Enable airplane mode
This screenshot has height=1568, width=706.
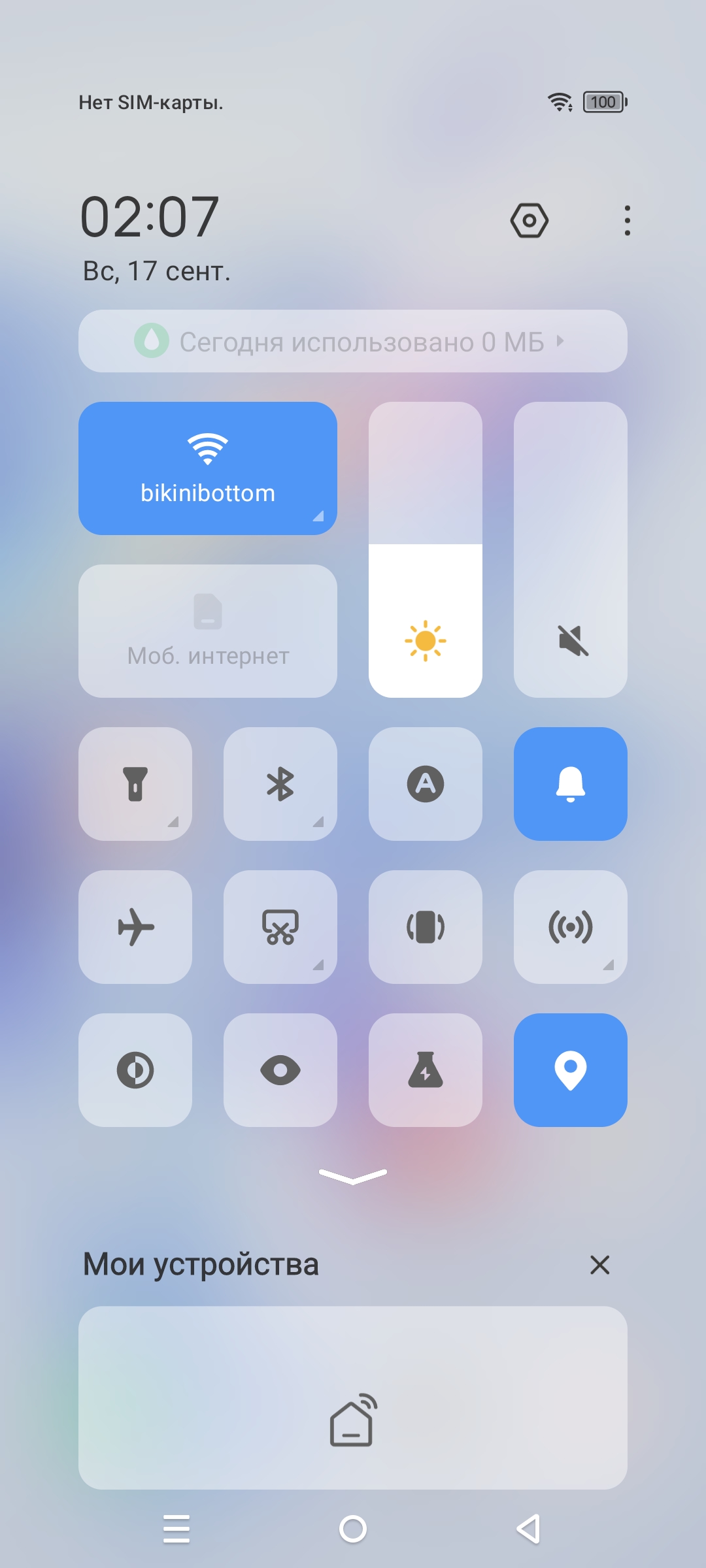coord(135,926)
